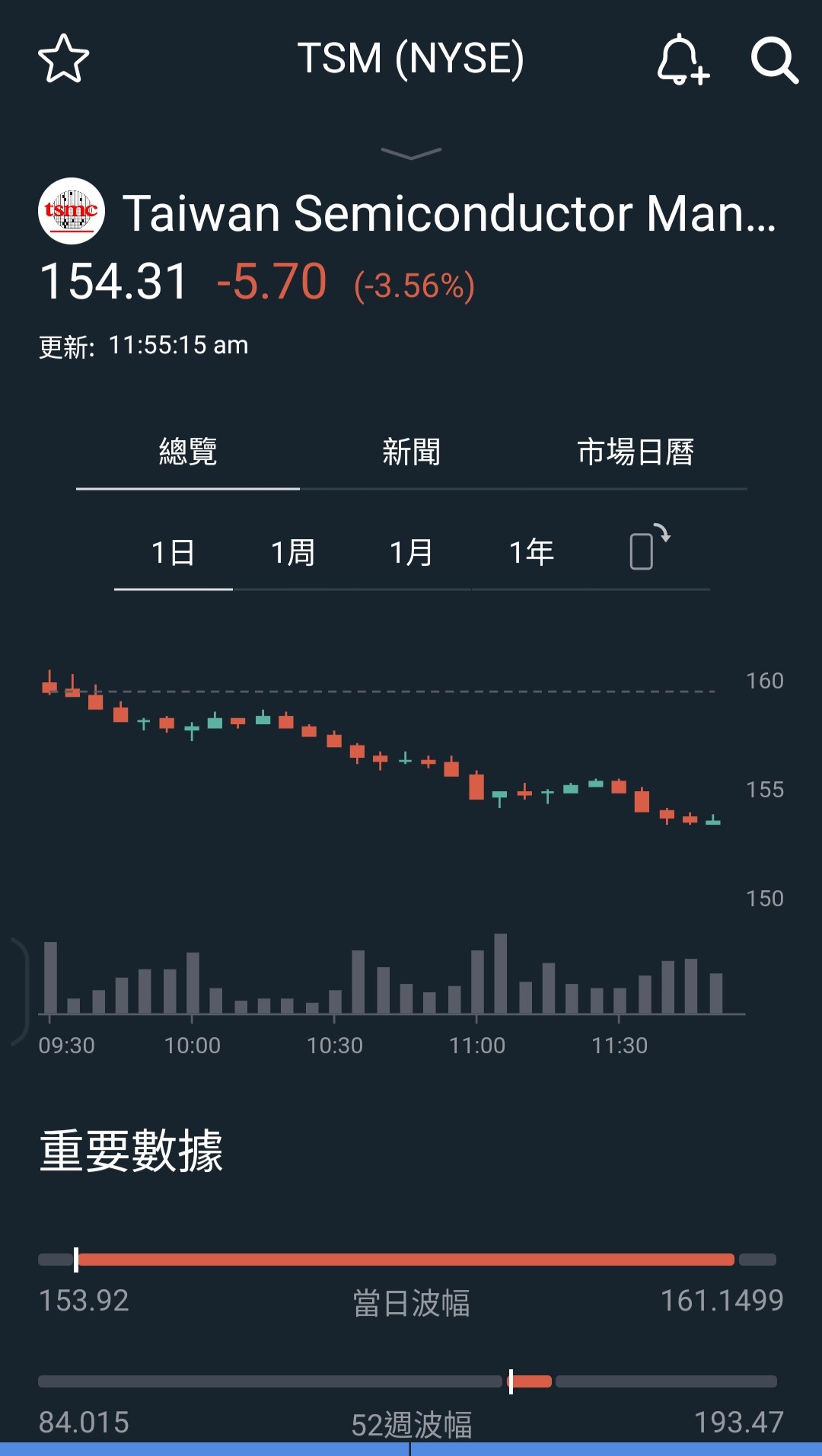The width and height of the screenshot is (822, 1456).
Task: Collapse the header using the down chevron
Action: (x=411, y=154)
